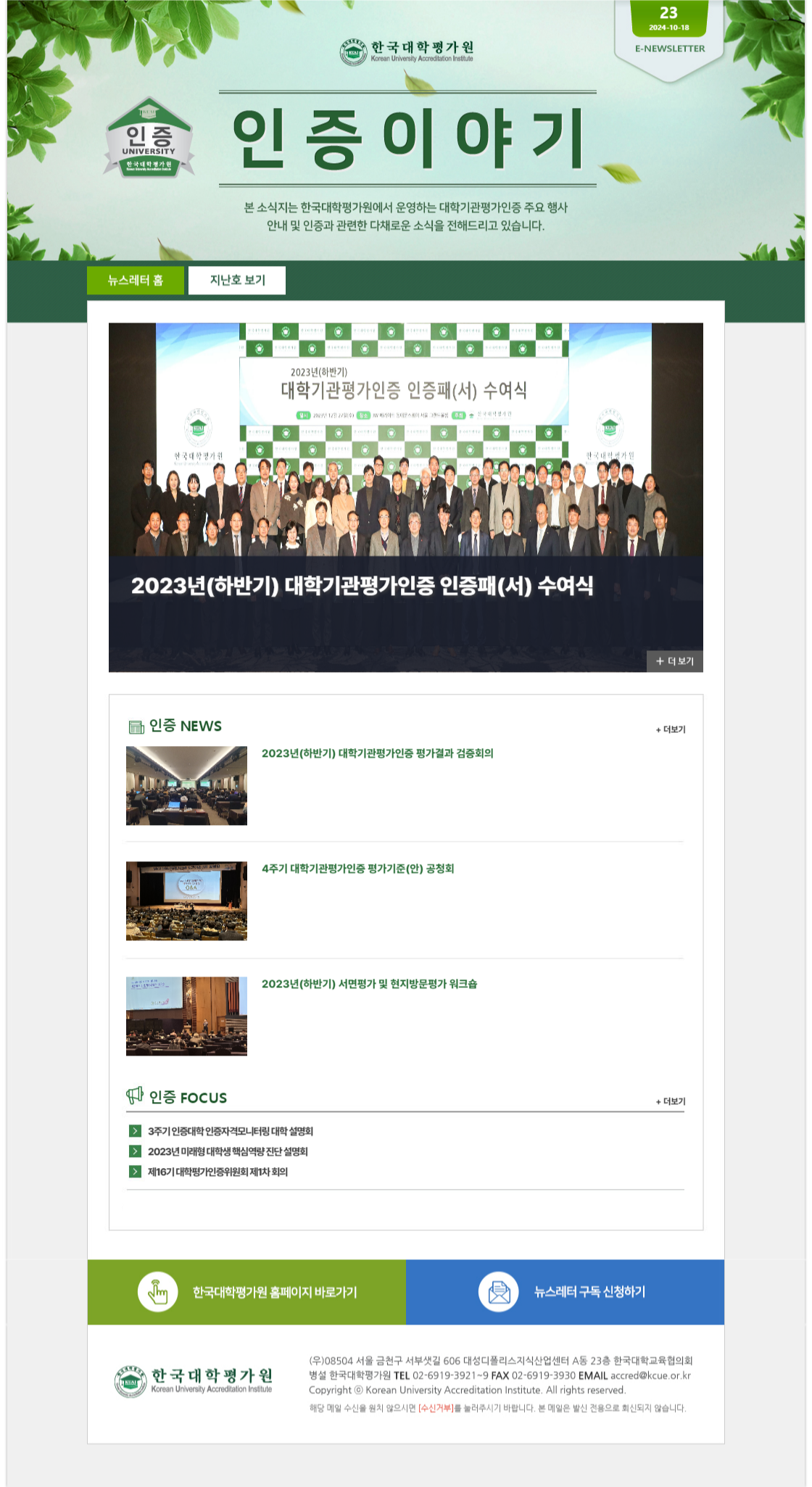Tap 더 보기 on the main banner

click(674, 661)
